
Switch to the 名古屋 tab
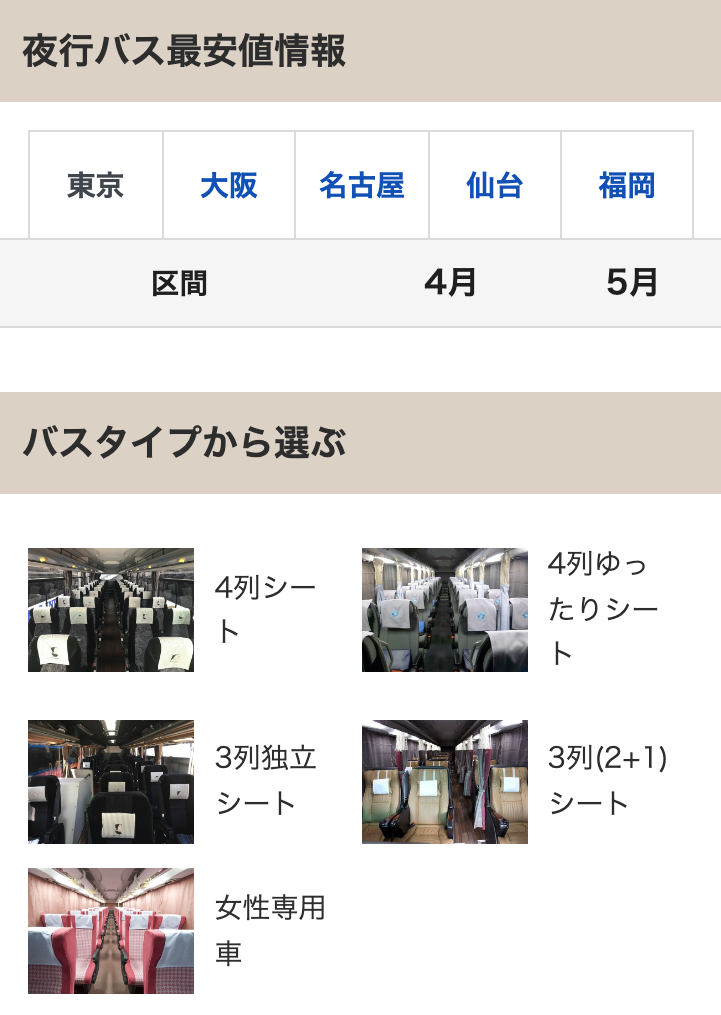click(x=362, y=185)
